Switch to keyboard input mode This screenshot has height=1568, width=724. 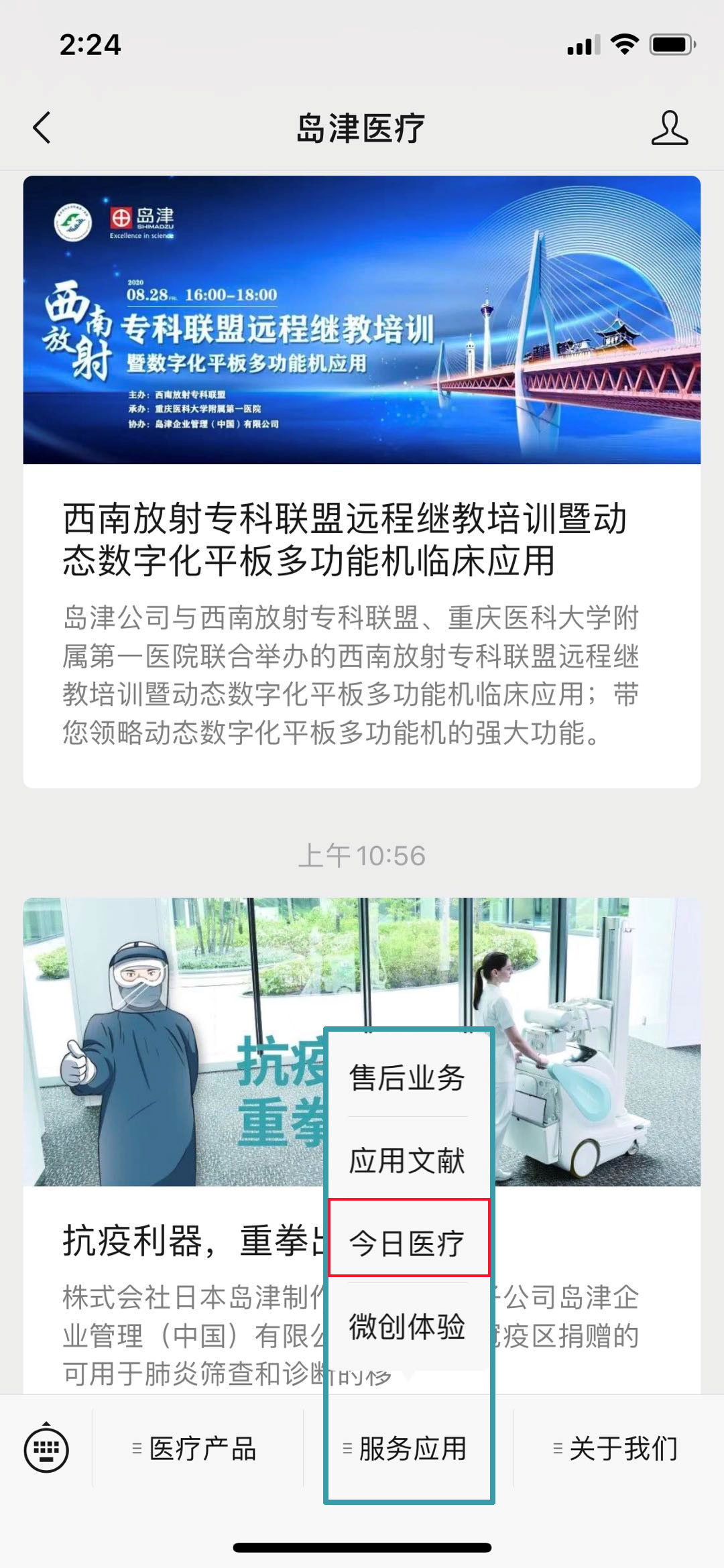coord(46,1449)
